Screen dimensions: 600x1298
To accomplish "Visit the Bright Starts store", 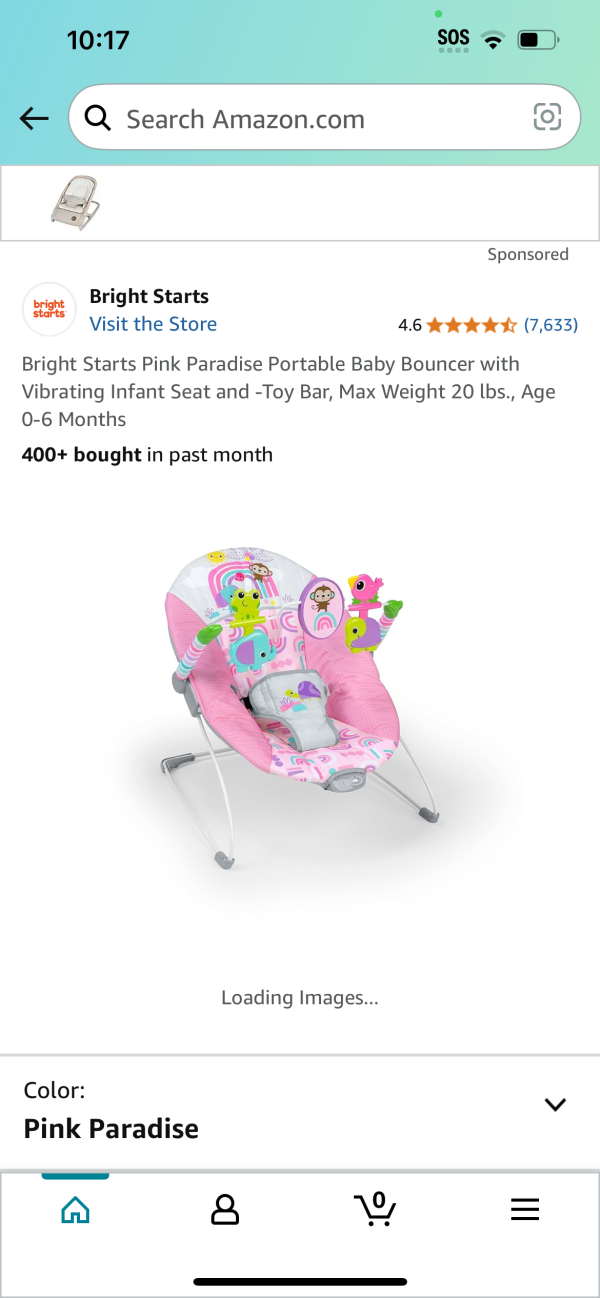I will point(153,324).
